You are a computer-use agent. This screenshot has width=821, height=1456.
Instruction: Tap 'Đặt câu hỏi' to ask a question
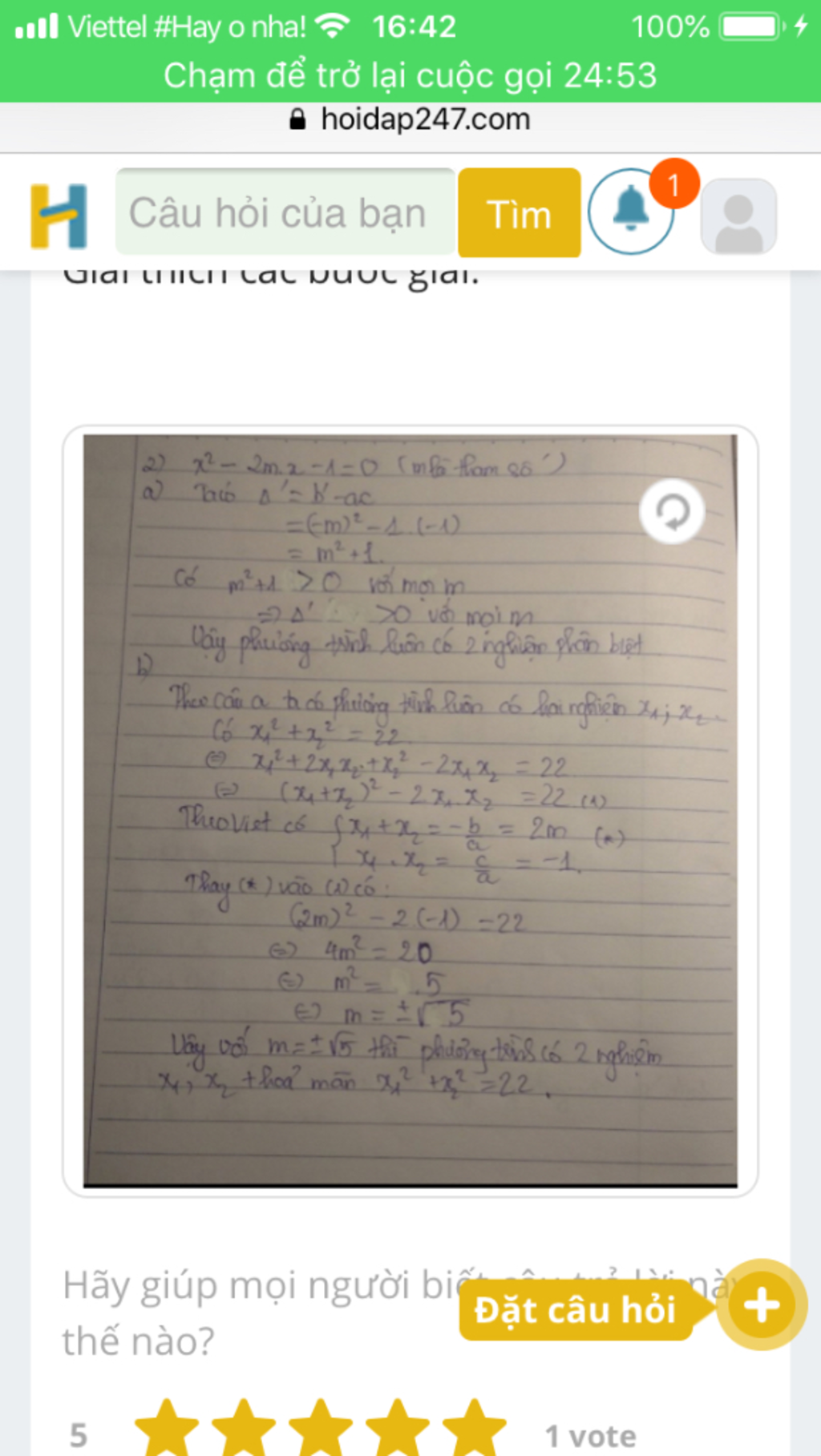click(x=576, y=1309)
